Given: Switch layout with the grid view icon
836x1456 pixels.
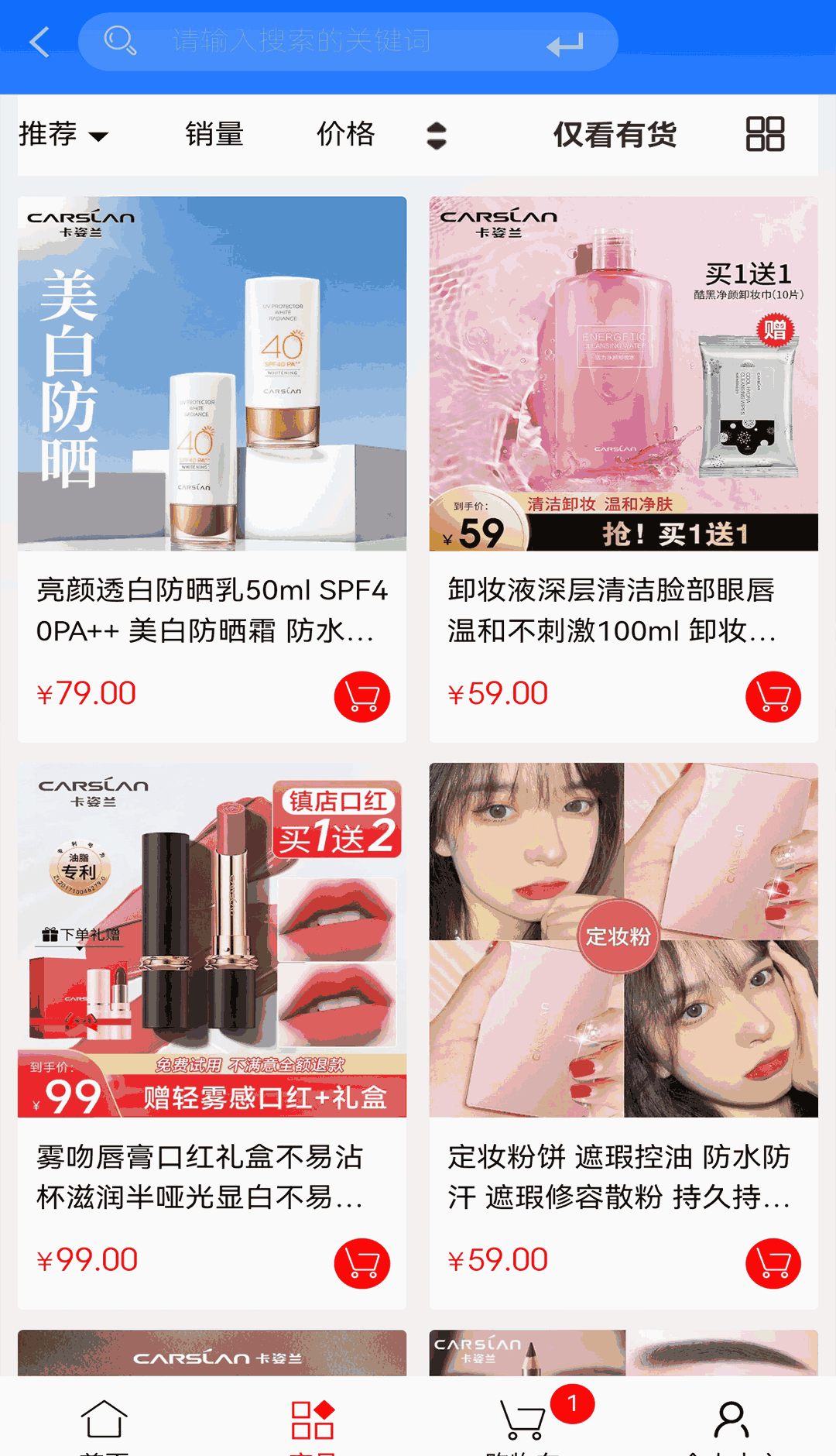Looking at the screenshot, I should click(x=765, y=134).
